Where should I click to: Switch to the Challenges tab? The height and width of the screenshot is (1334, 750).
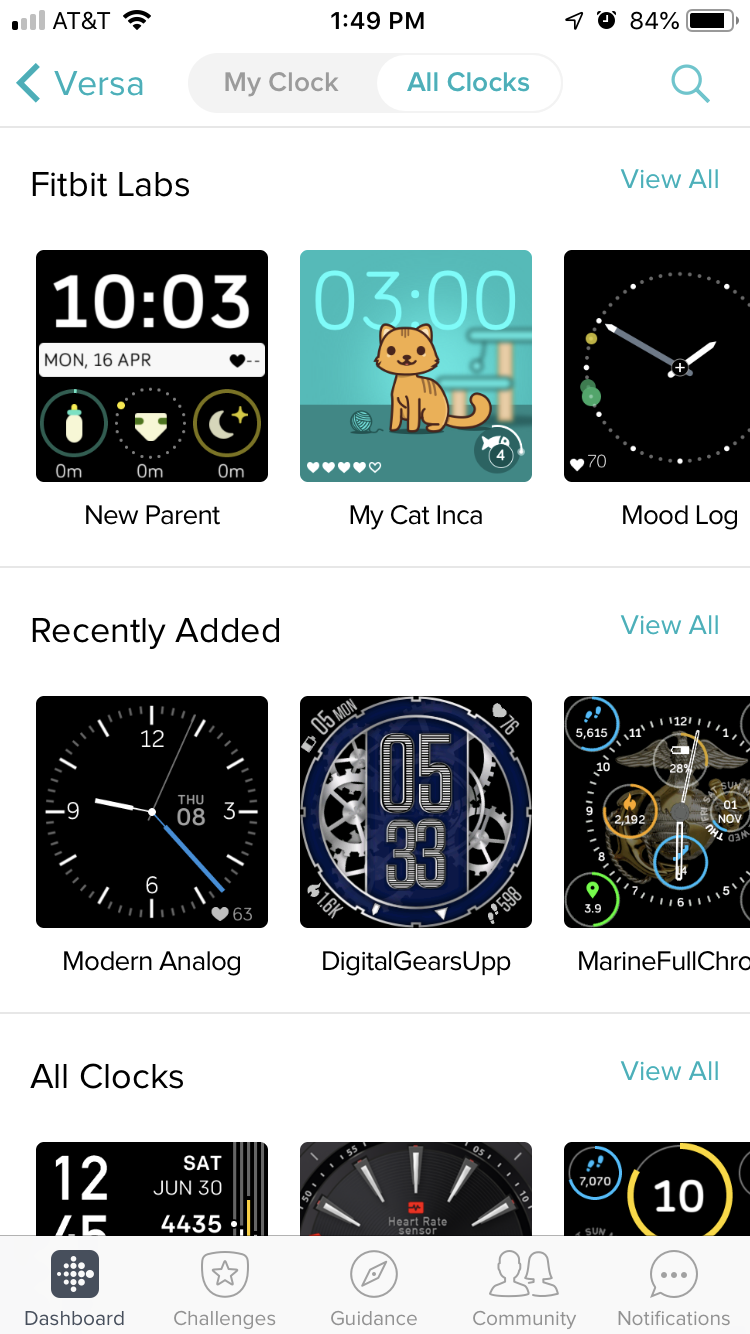225,1287
